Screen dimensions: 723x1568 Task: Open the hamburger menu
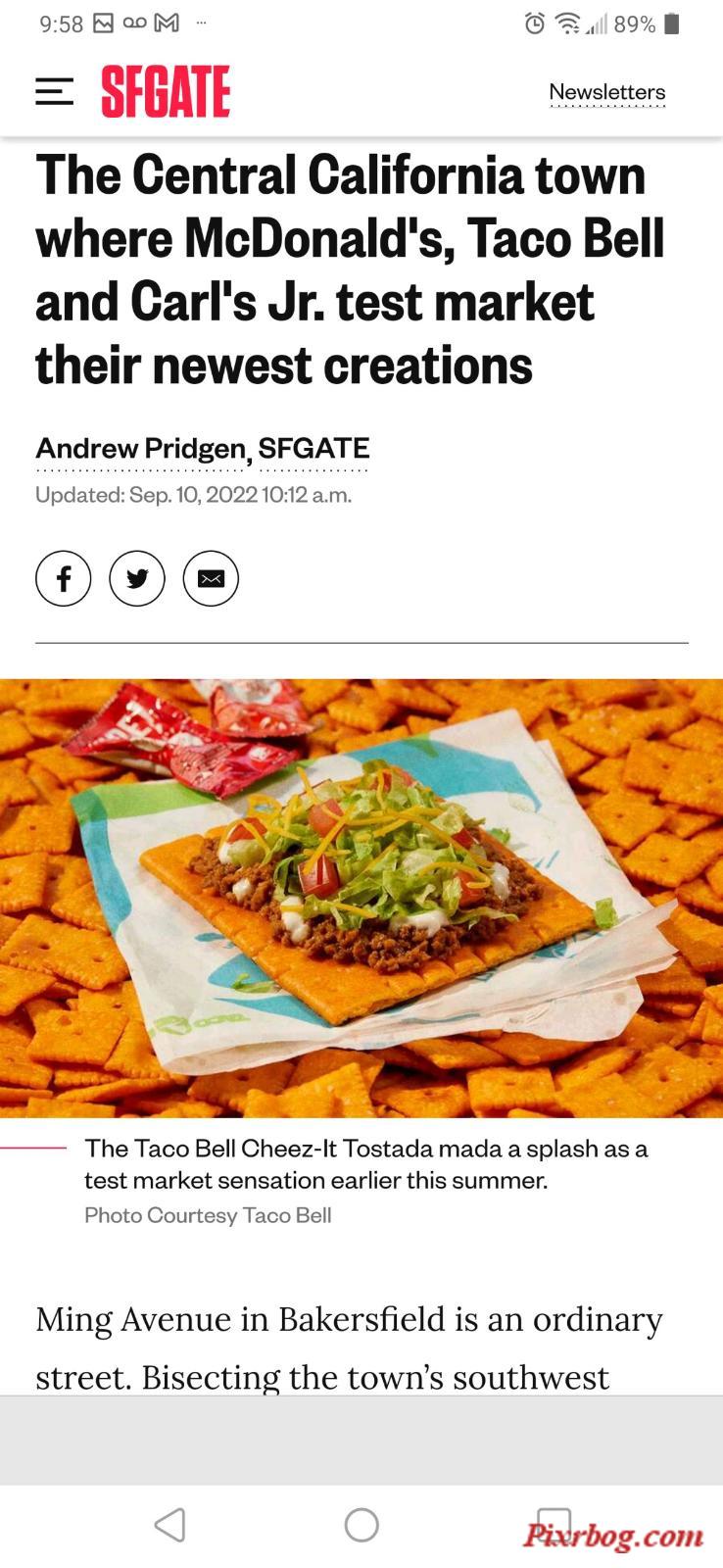pyautogui.click(x=55, y=92)
